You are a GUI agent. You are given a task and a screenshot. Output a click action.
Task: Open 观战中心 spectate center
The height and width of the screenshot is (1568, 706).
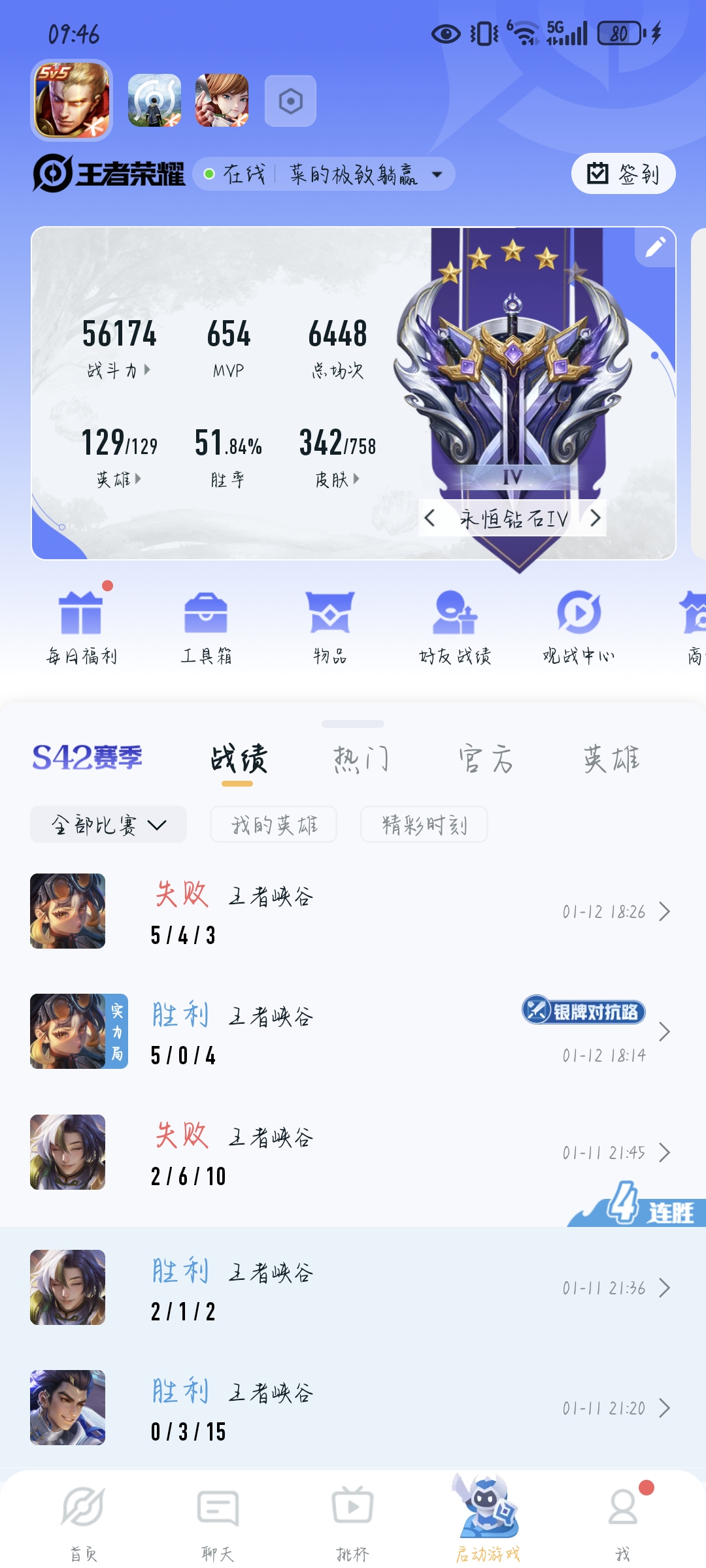[579, 625]
